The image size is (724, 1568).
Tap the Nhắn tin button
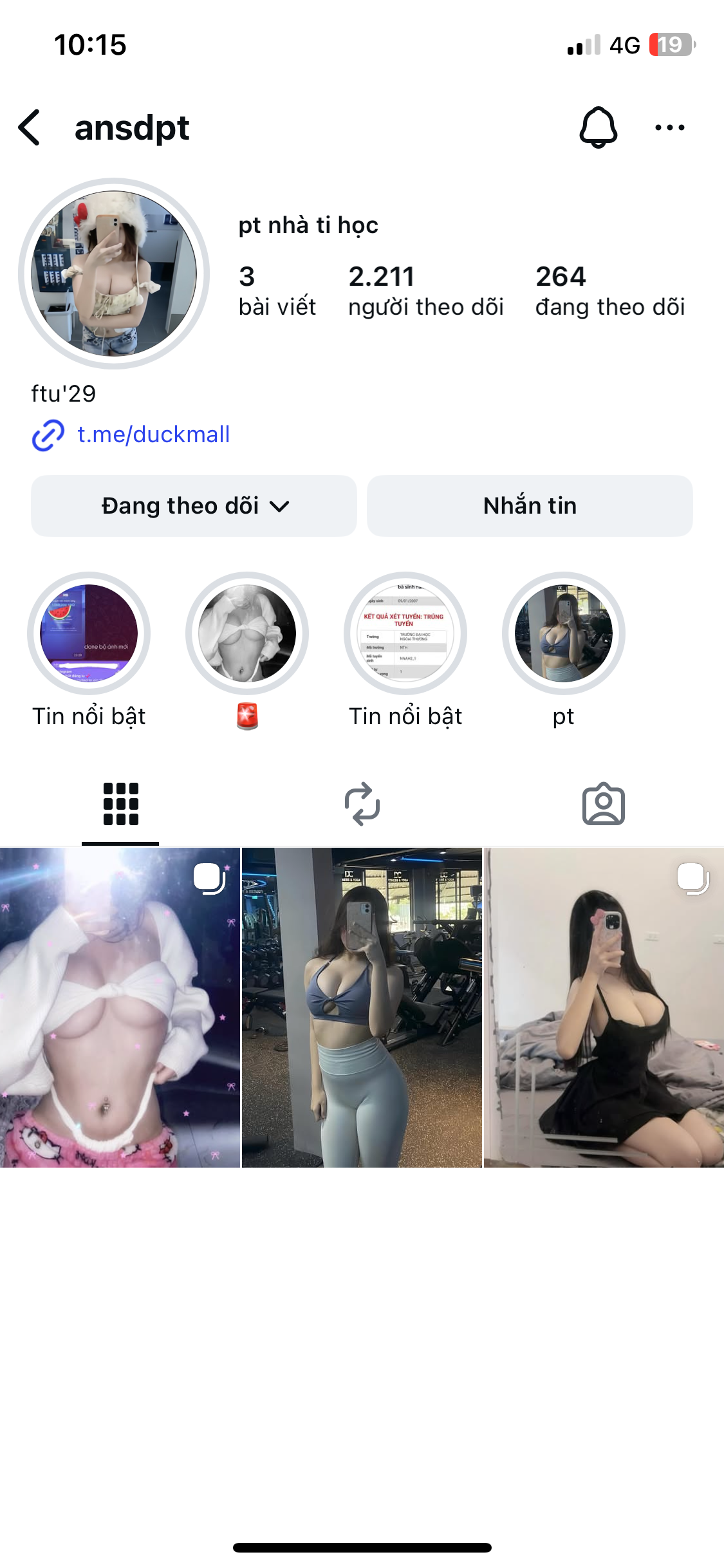coord(530,506)
